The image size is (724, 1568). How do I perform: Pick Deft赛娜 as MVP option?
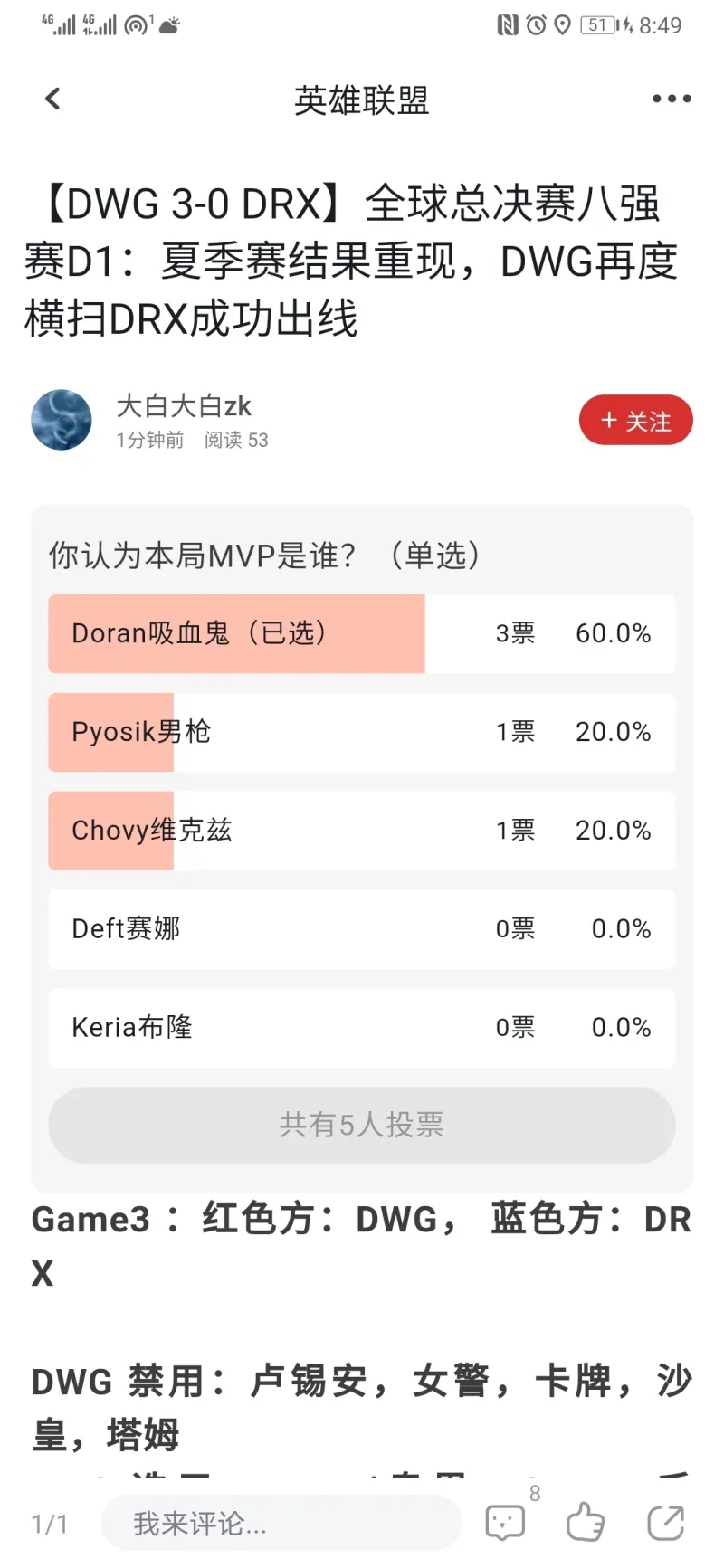coord(361,929)
